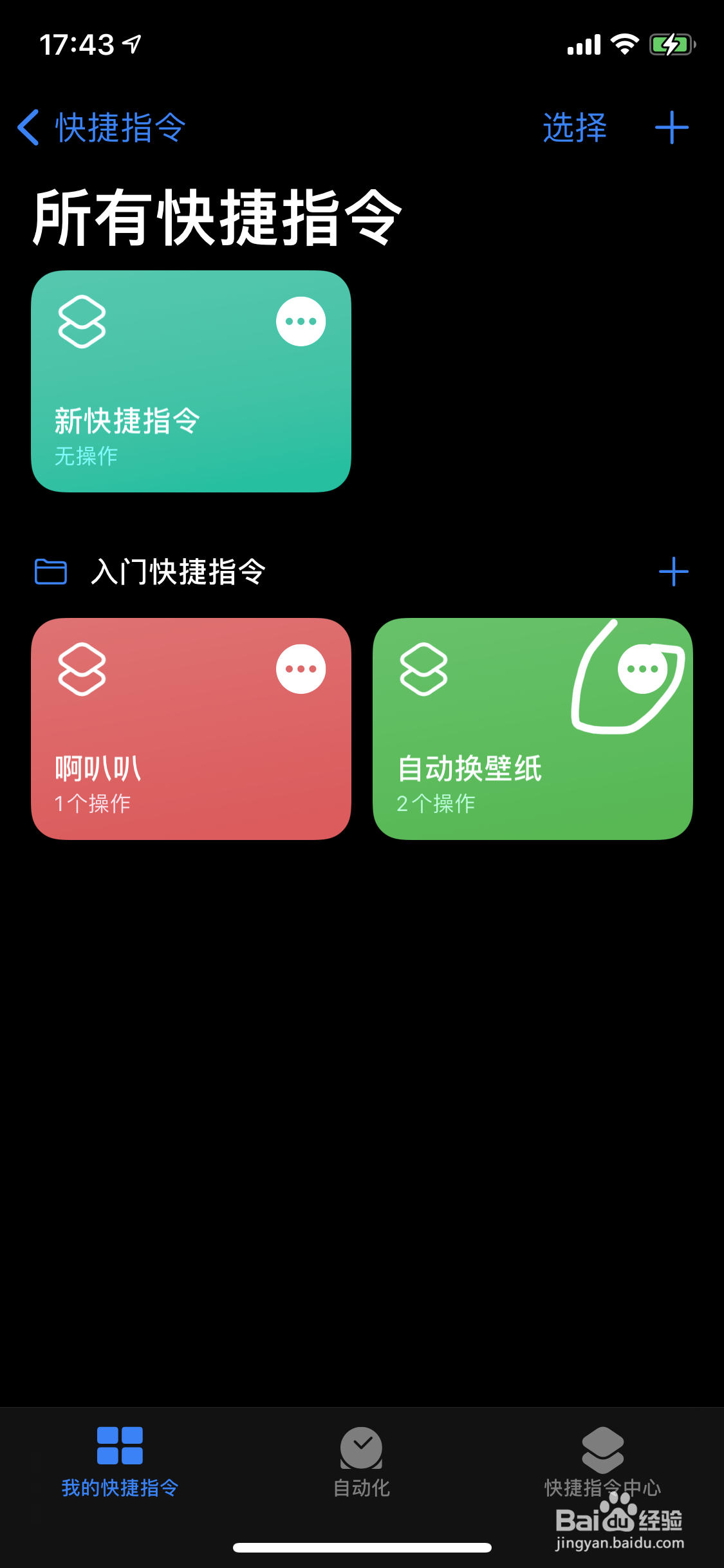The image size is (724, 1568).
Task: Tap the top-right plus to create shortcut
Action: point(671,127)
